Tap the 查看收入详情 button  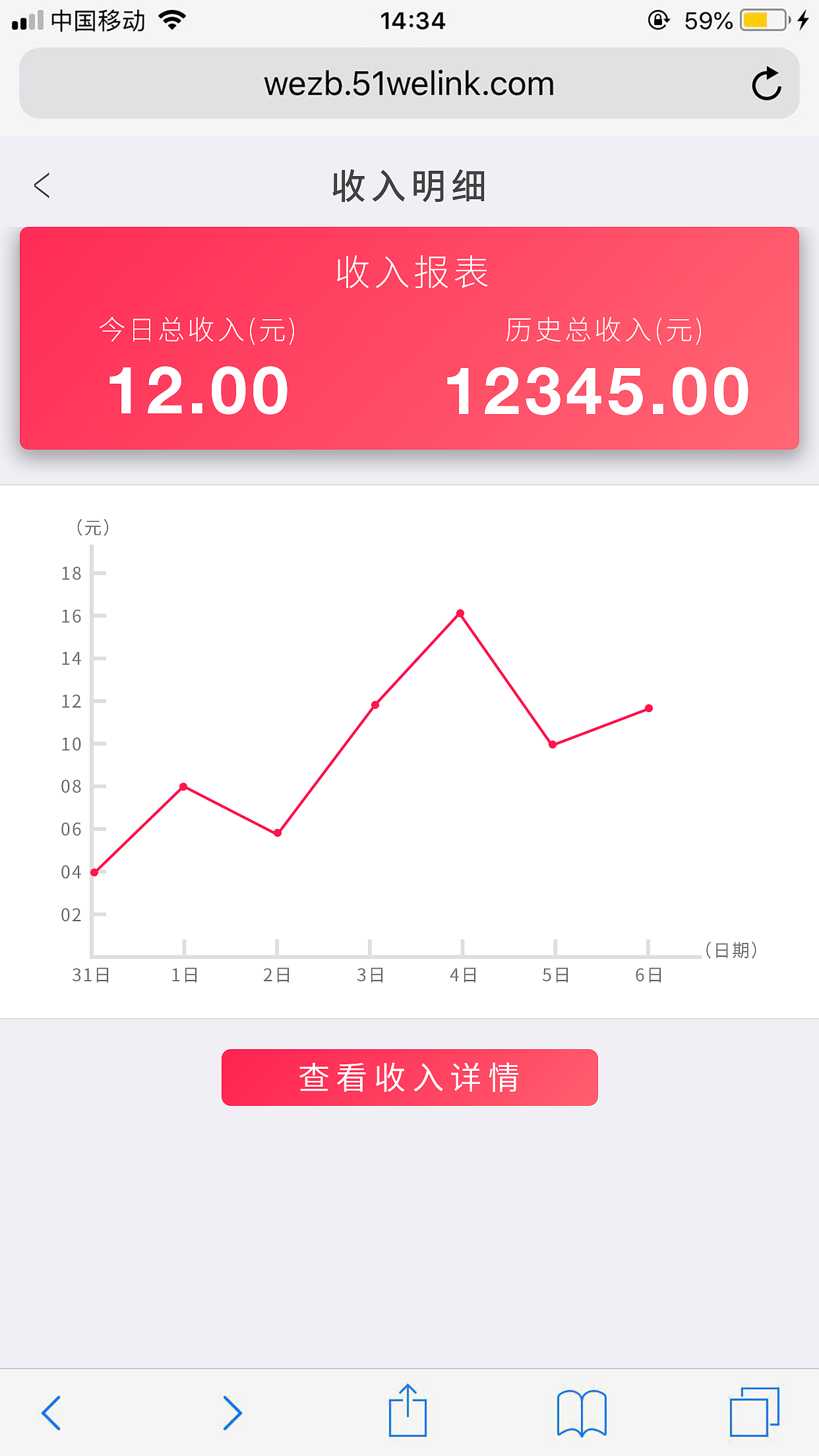pyautogui.click(x=409, y=1077)
